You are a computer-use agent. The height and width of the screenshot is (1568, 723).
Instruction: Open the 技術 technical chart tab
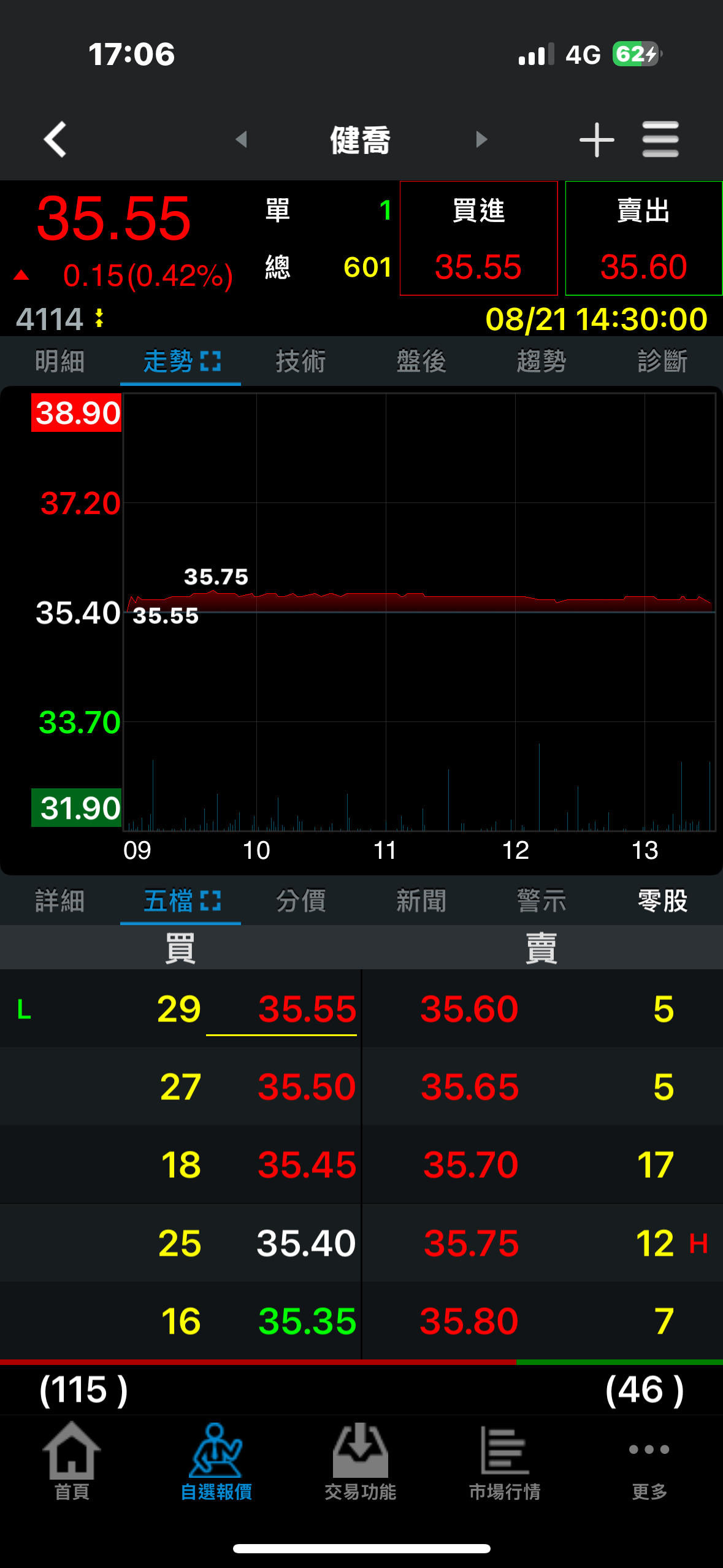300,361
